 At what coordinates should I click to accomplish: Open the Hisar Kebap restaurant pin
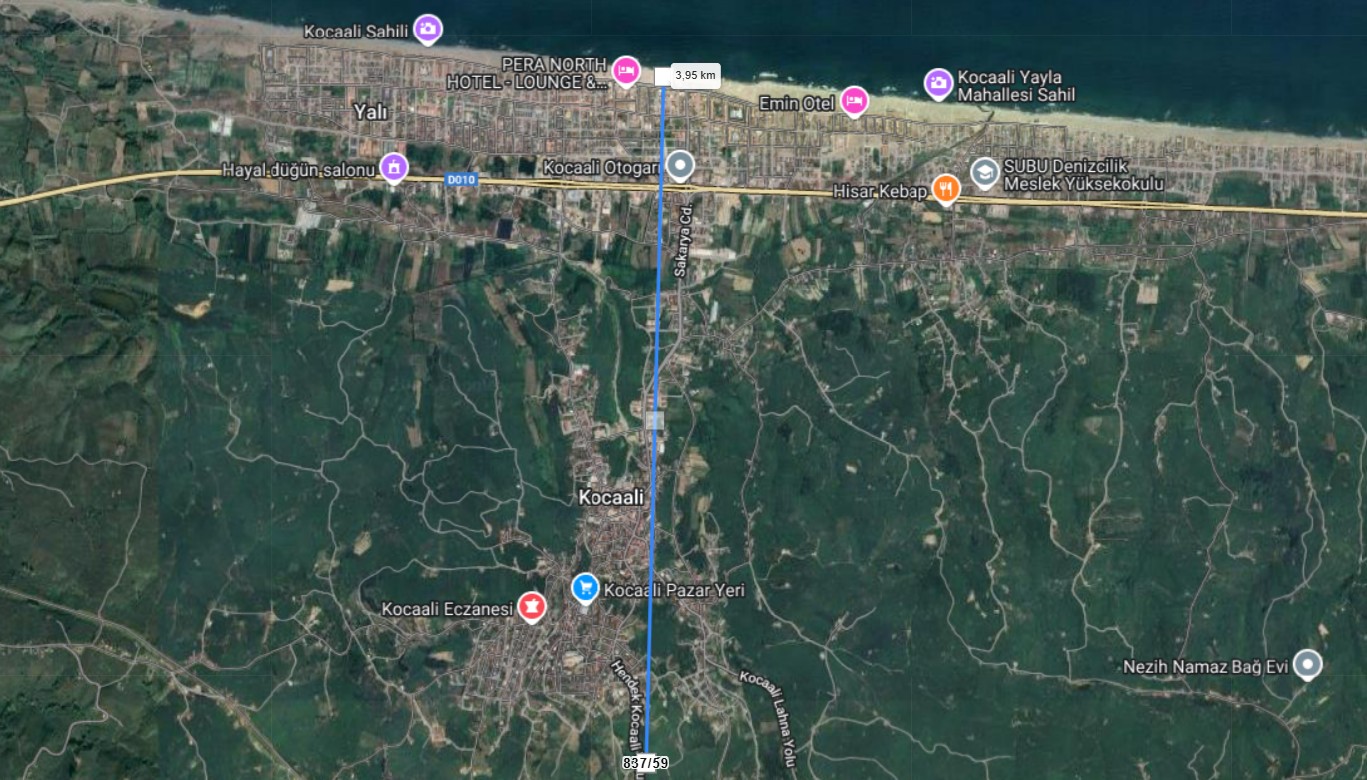coord(946,187)
